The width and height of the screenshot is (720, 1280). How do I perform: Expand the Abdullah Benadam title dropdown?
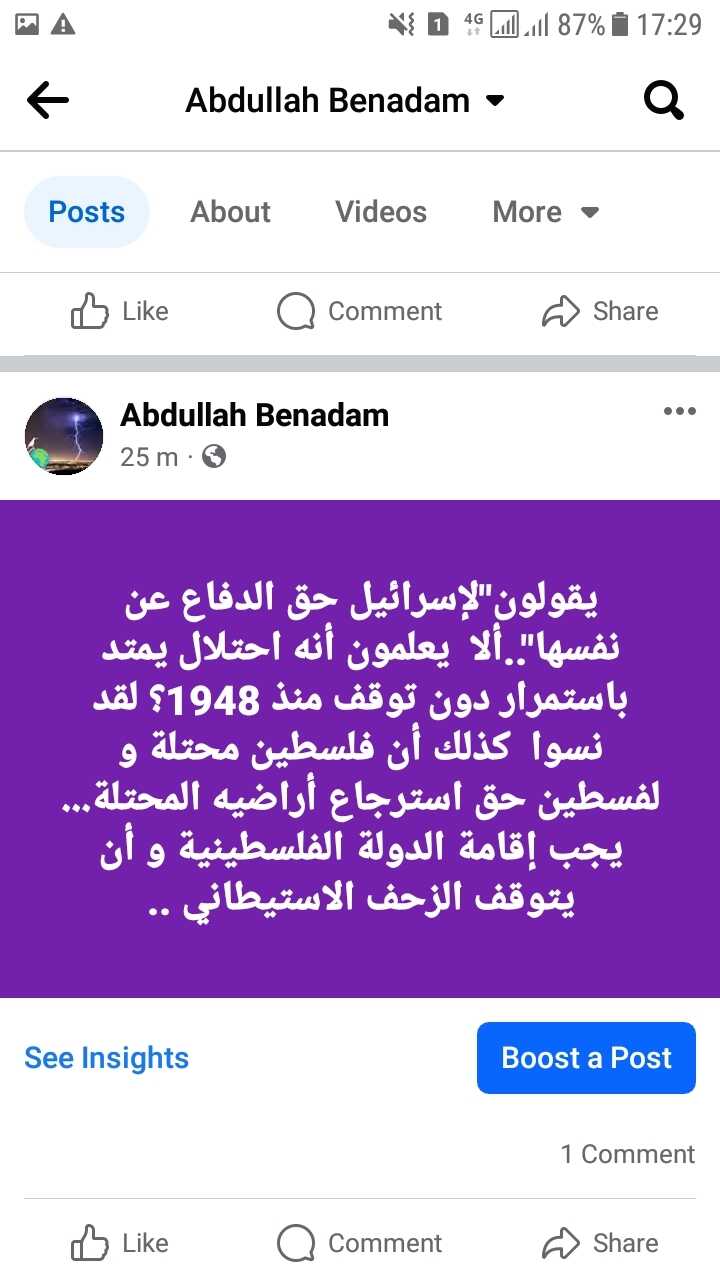[x=494, y=100]
